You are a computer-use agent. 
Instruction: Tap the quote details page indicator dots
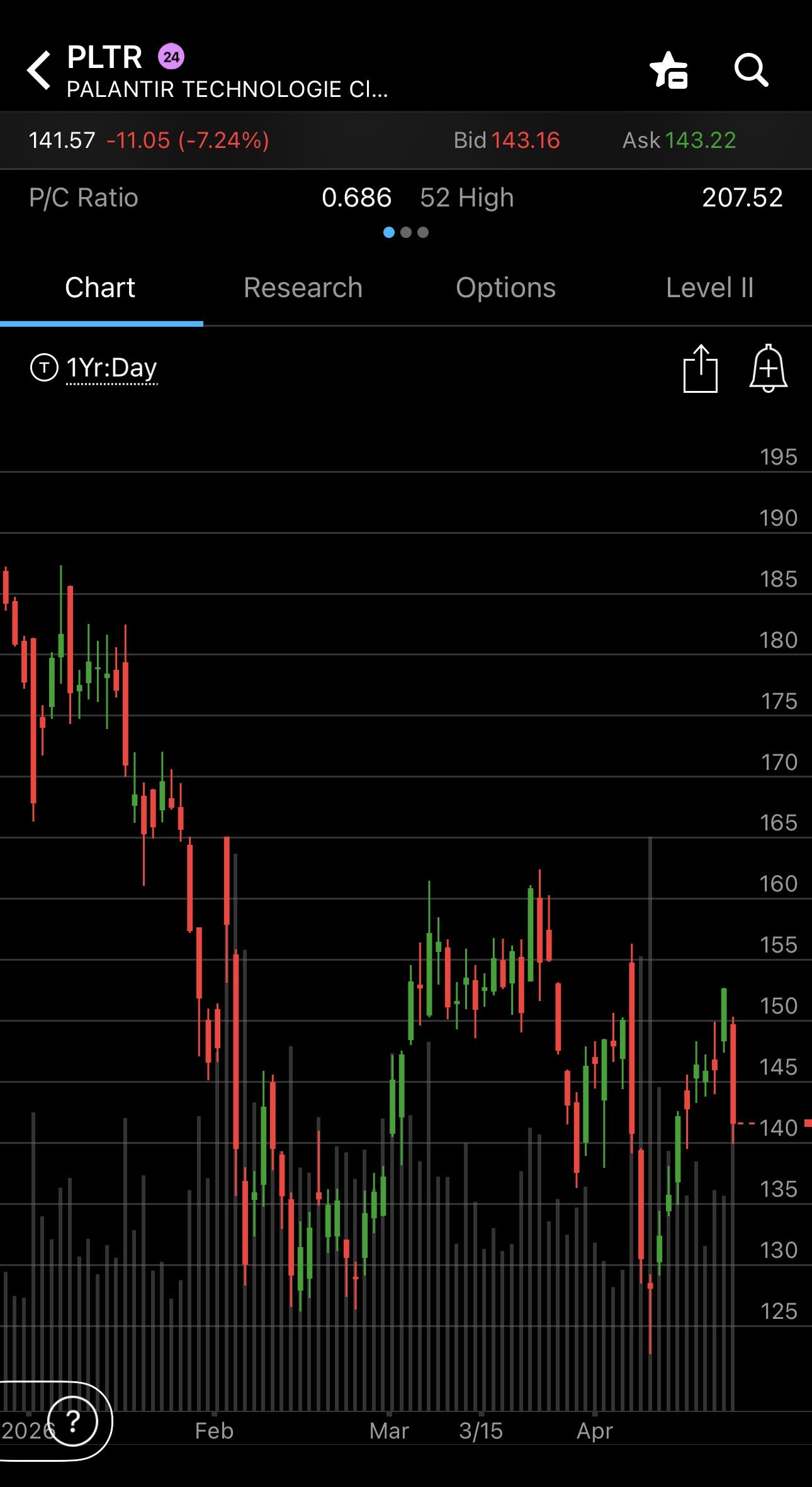pyautogui.click(x=406, y=232)
